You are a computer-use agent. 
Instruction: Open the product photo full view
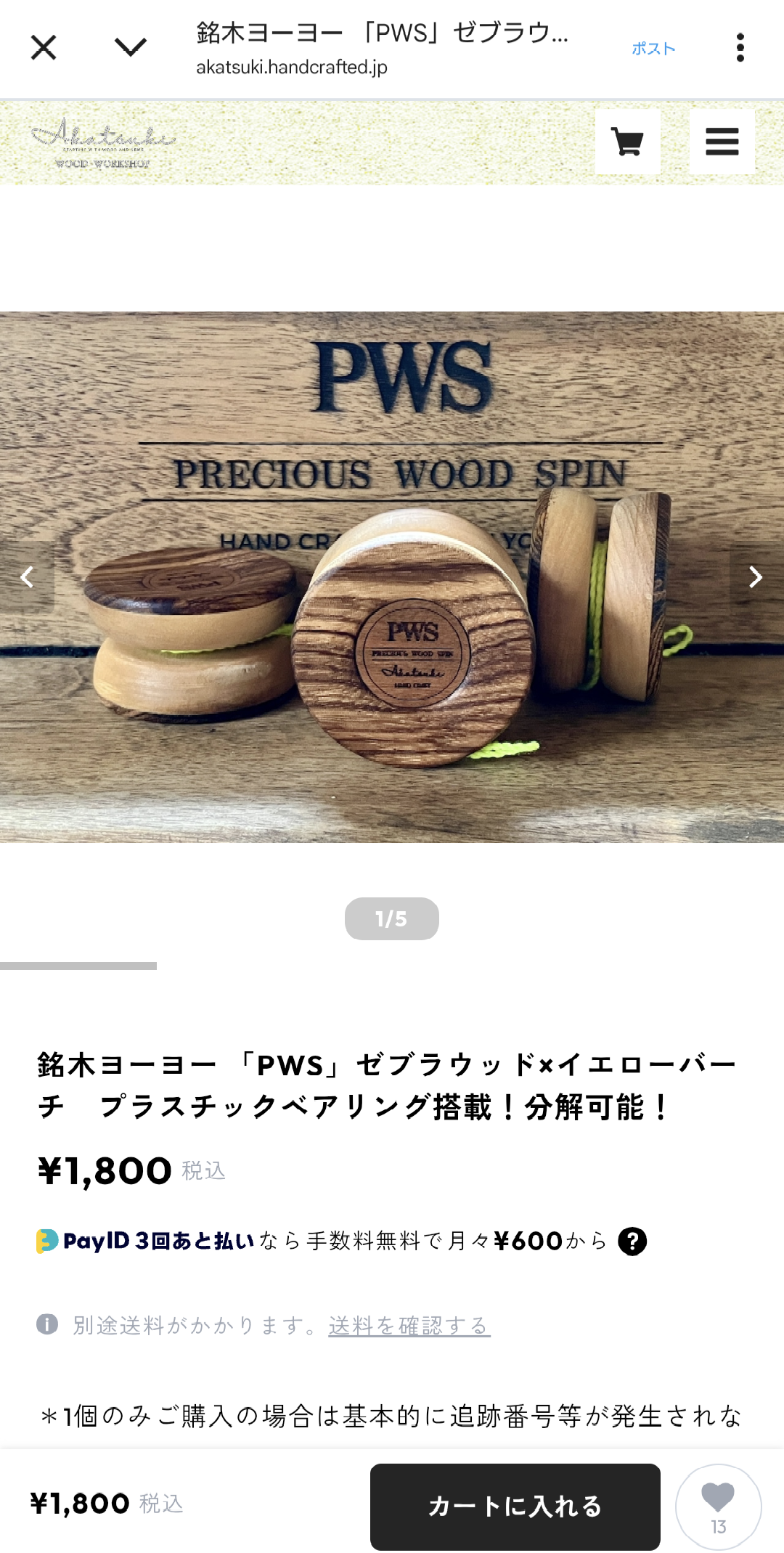click(x=392, y=577)
